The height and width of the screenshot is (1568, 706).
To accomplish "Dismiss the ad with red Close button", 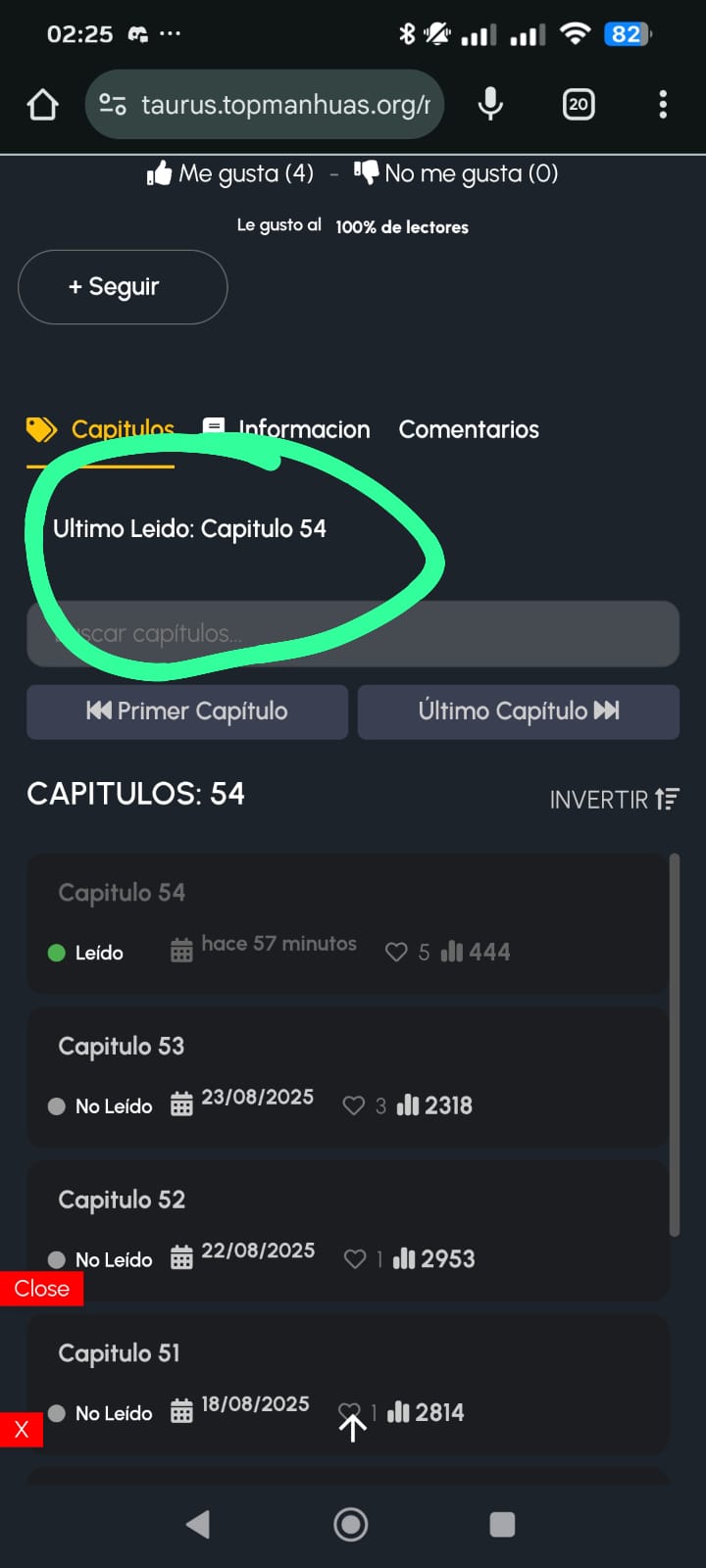I will [x=41, y=1289].
